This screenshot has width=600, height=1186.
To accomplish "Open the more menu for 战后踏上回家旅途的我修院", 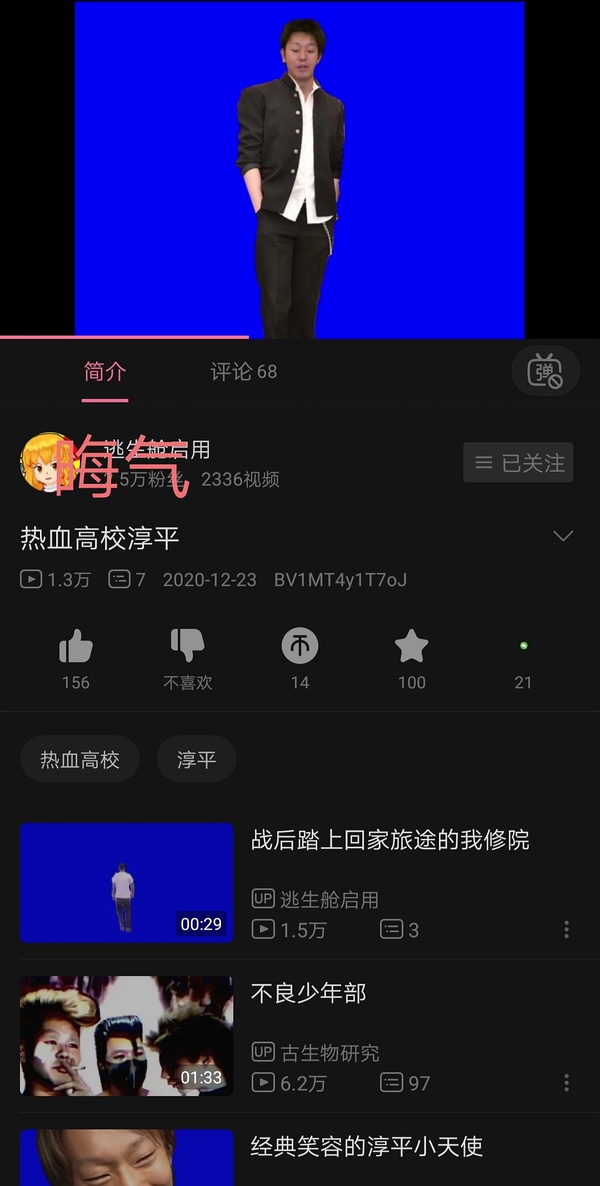I will point(566,930).
